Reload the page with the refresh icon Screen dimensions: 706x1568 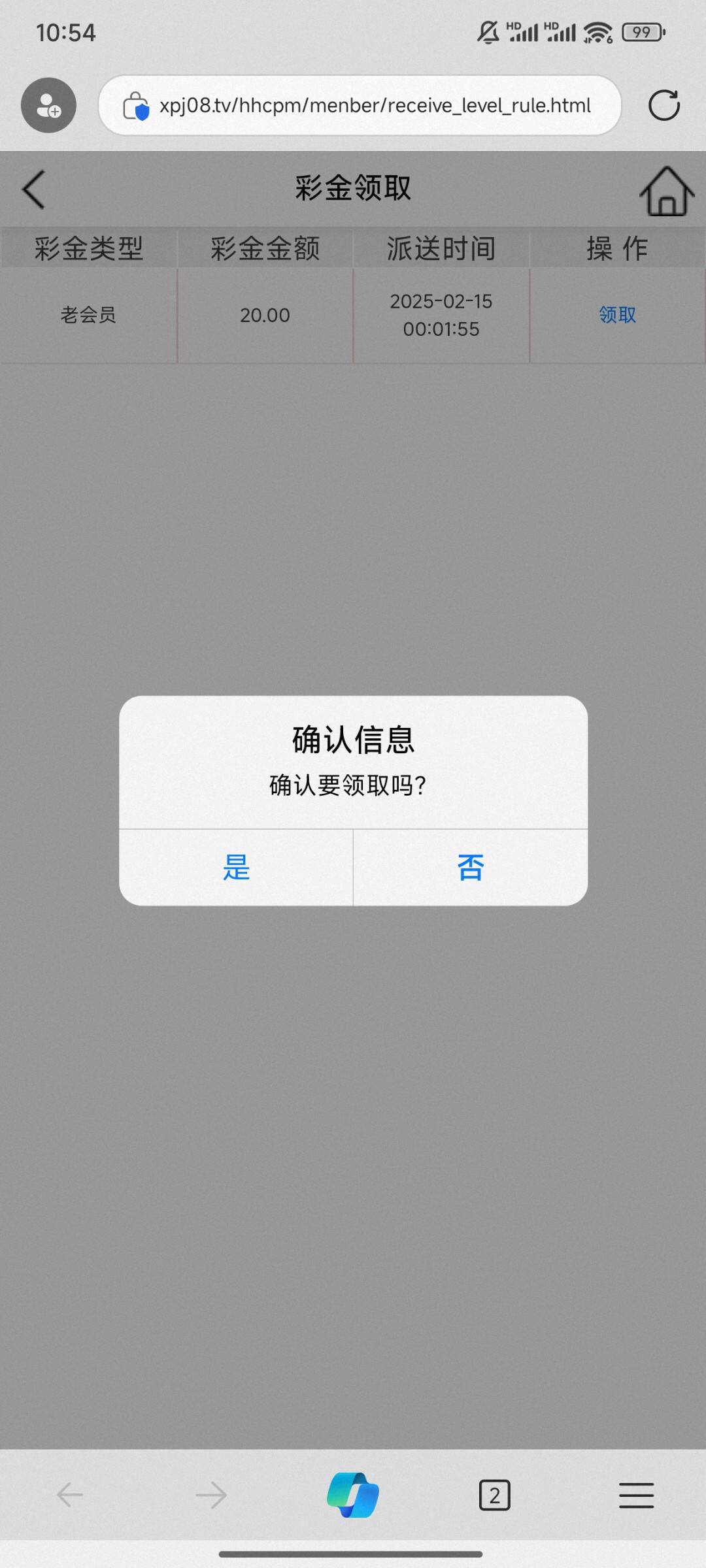(x=664, y=105)
